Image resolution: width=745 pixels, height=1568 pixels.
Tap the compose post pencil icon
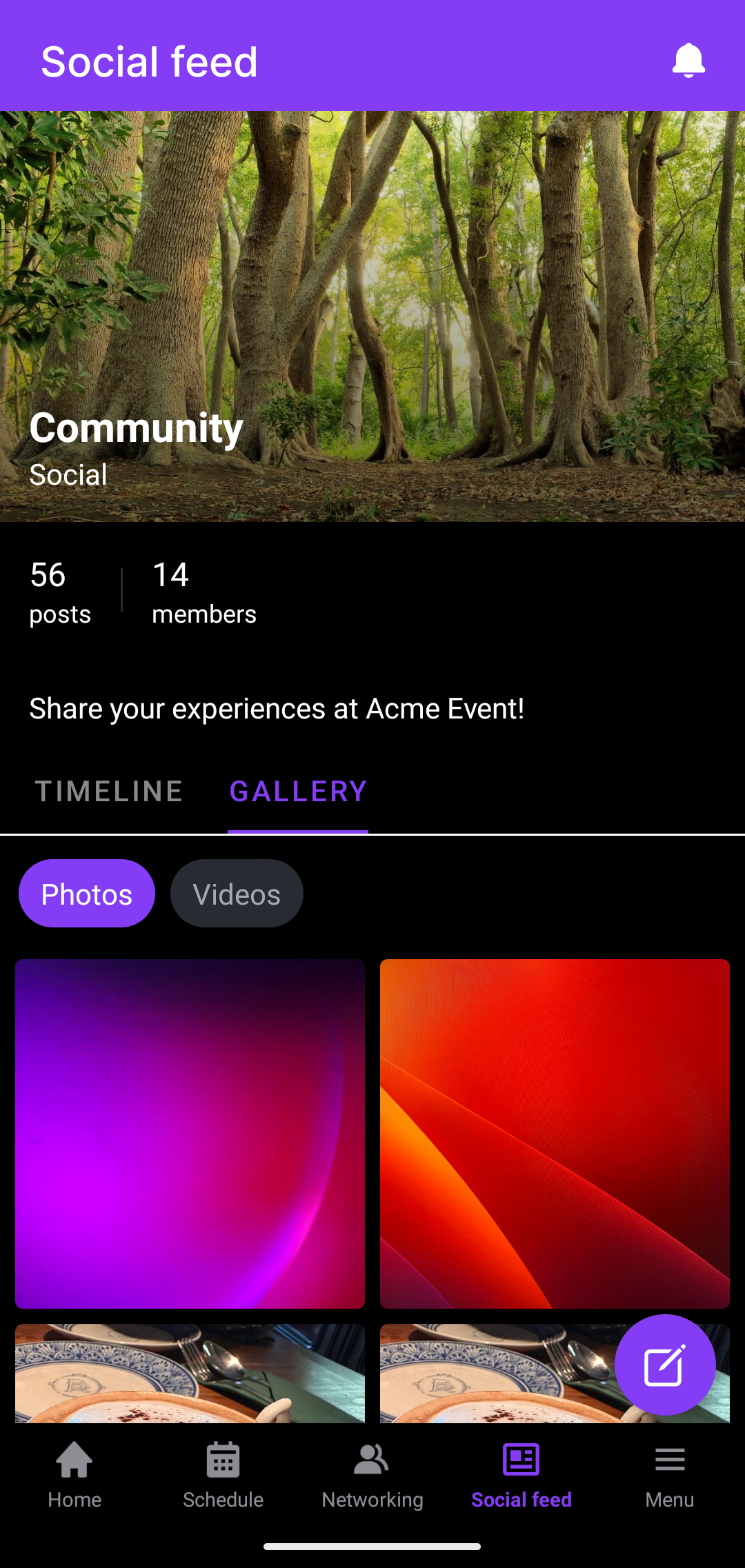tap(666, 1365)
